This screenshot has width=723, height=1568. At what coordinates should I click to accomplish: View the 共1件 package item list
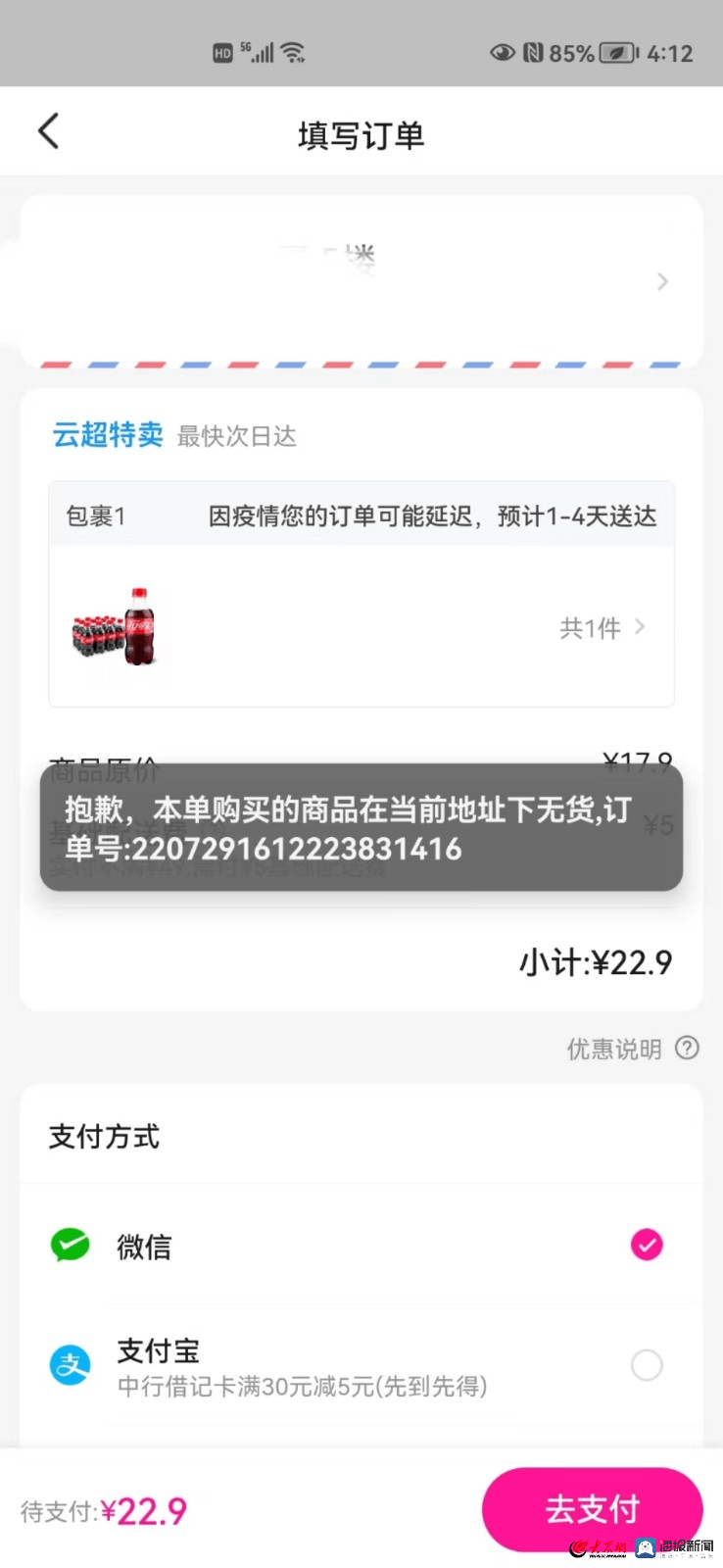click(x=602, y=628)
